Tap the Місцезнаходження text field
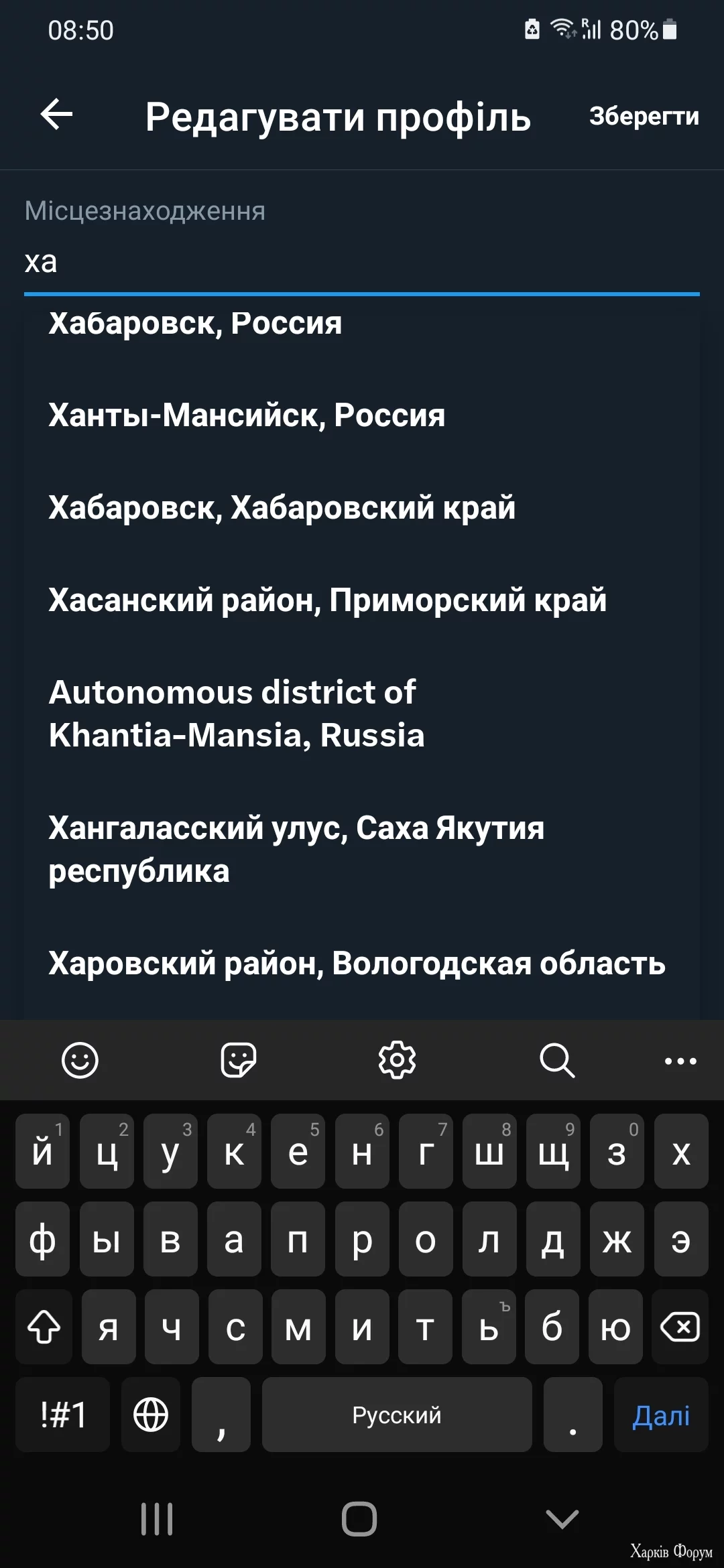 pos(362,261)
